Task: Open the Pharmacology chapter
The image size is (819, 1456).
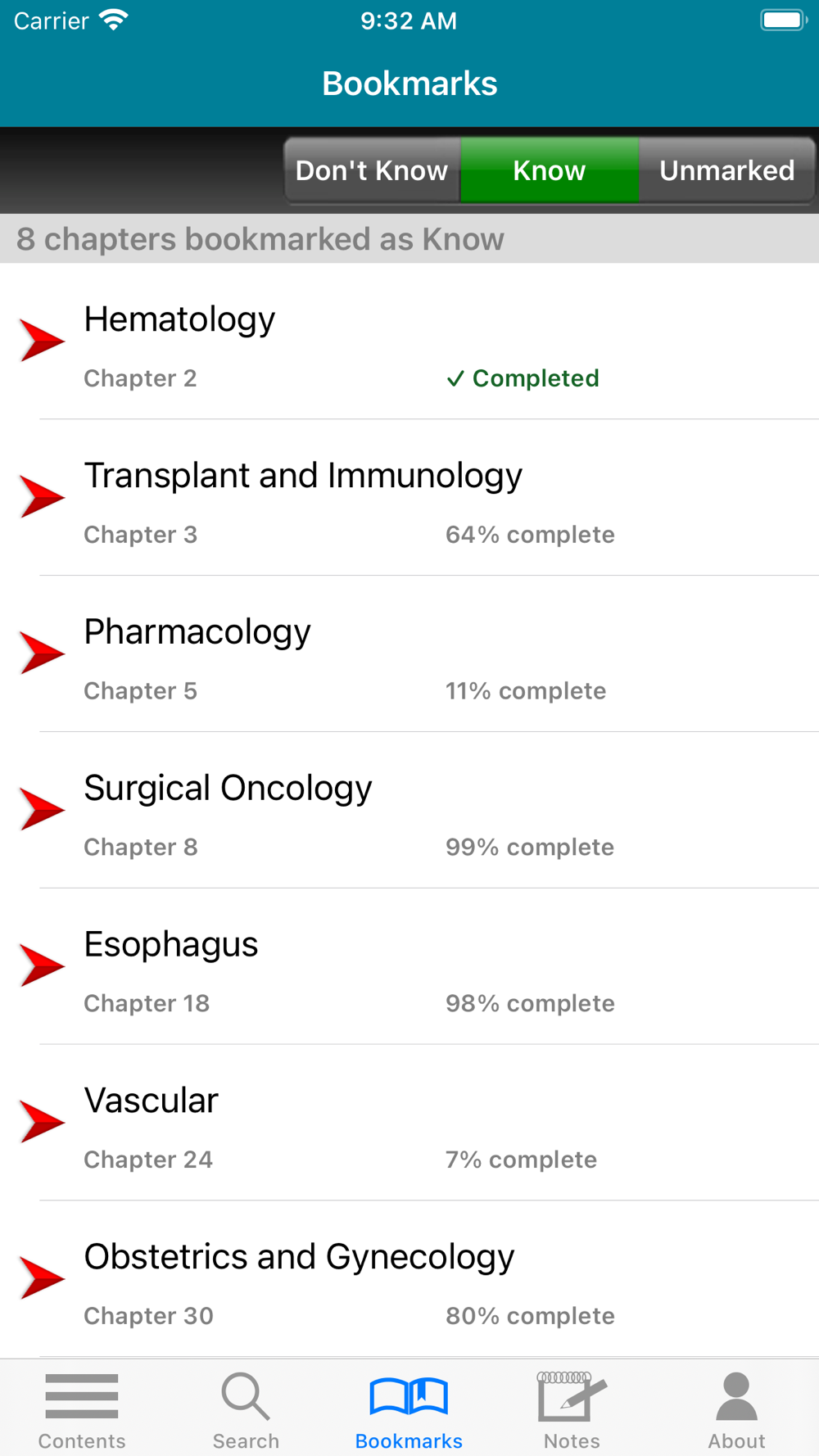Action: pos(409,654)
